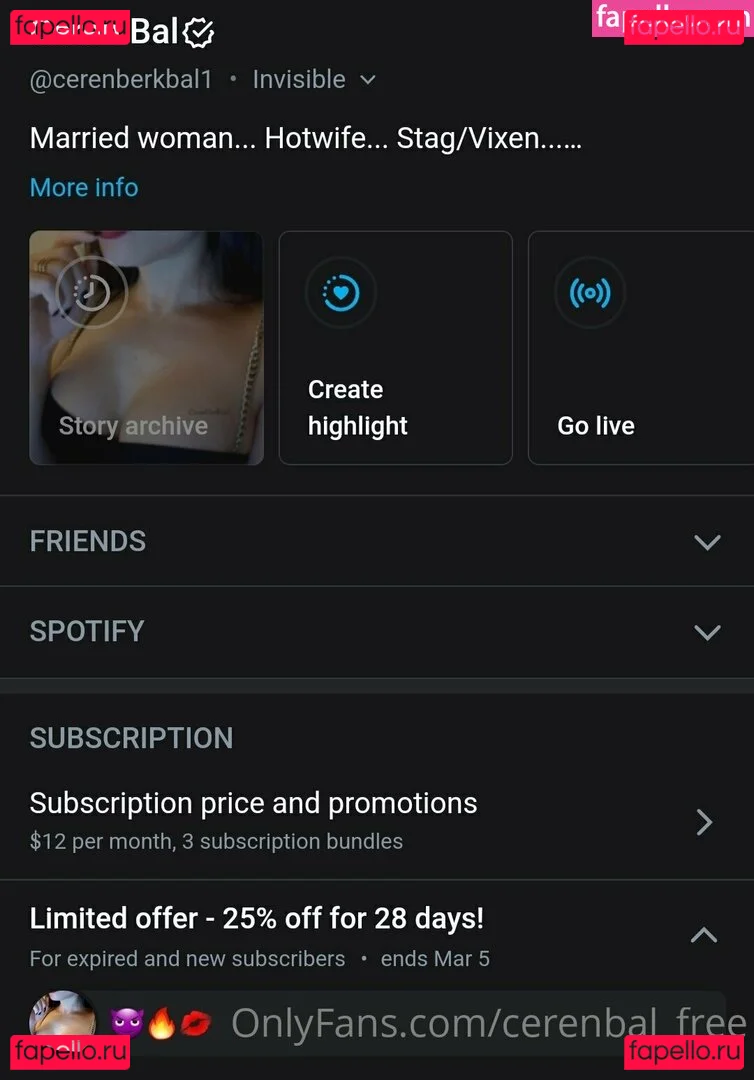Click the right arrow on Subscription price row
Screen dimensions: 754x1080
(x=704, y=822)
